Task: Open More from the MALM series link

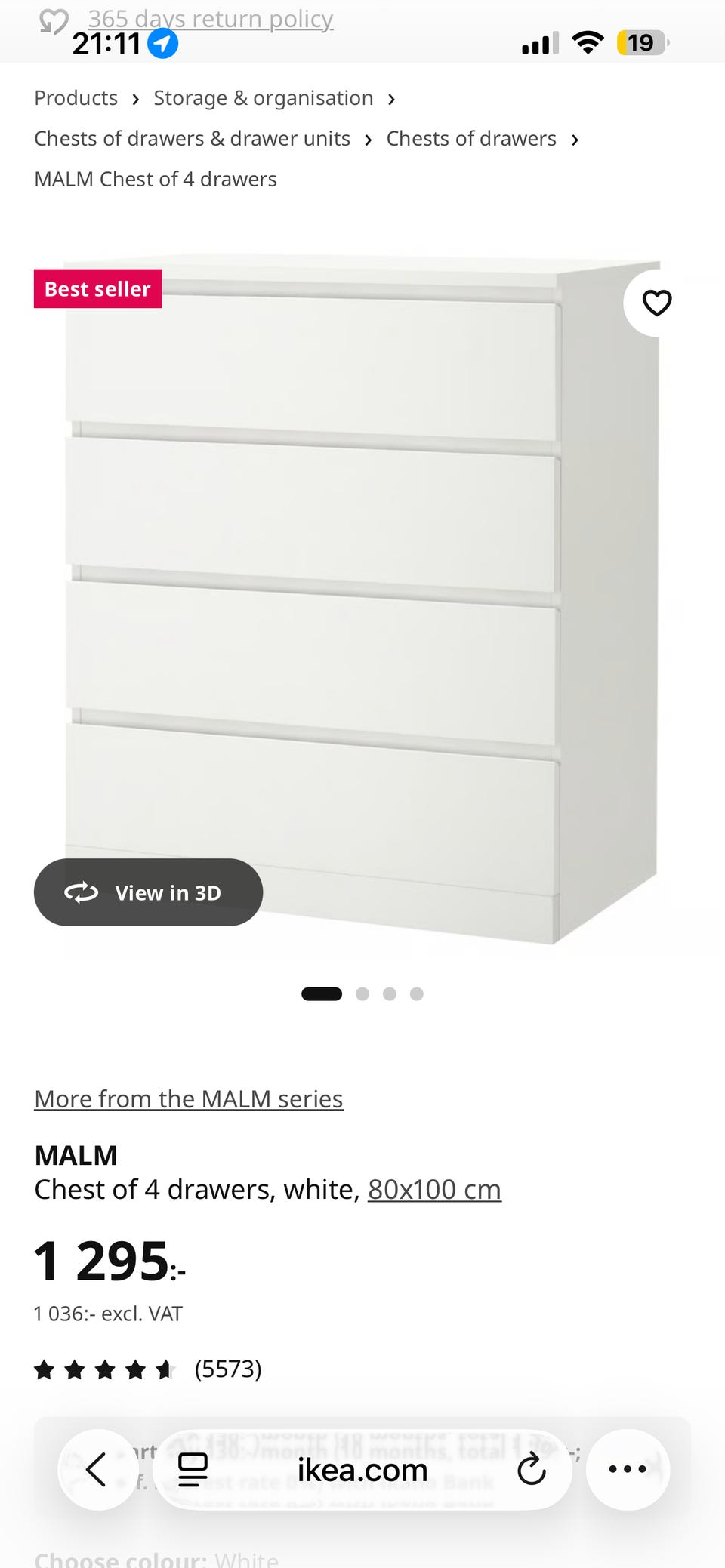Action: pyautogui.click(x=189, y=1099)
